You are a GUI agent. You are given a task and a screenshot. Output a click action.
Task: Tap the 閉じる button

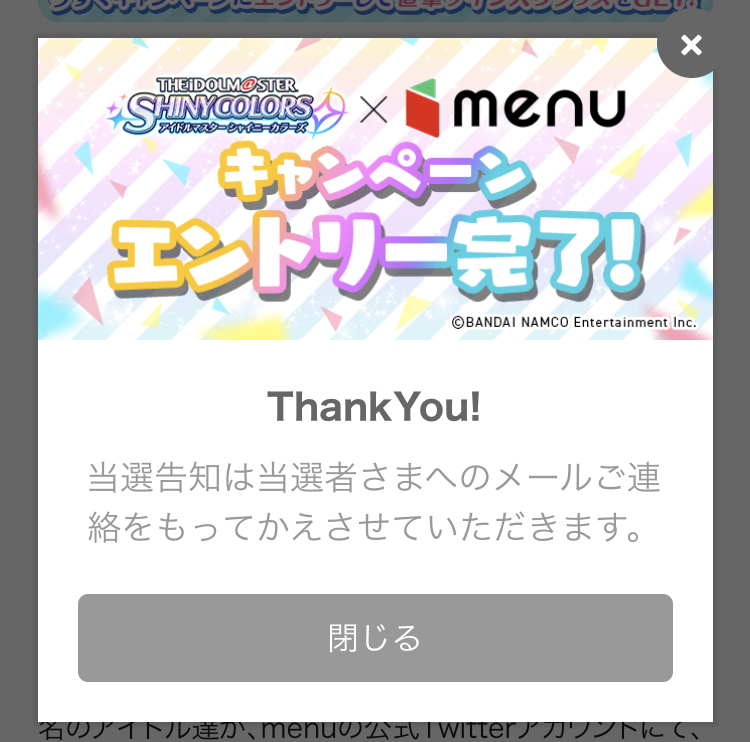[375, 638]
